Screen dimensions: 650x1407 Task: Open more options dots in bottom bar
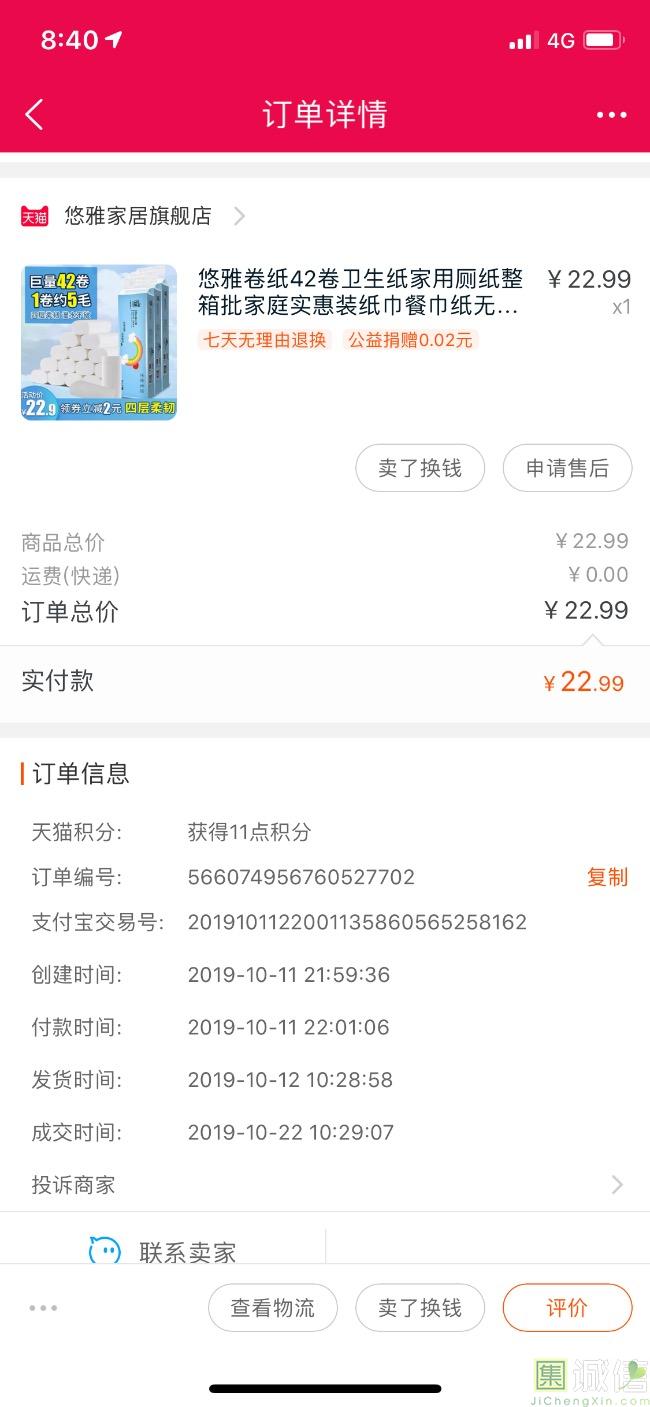coord(43,1308)
